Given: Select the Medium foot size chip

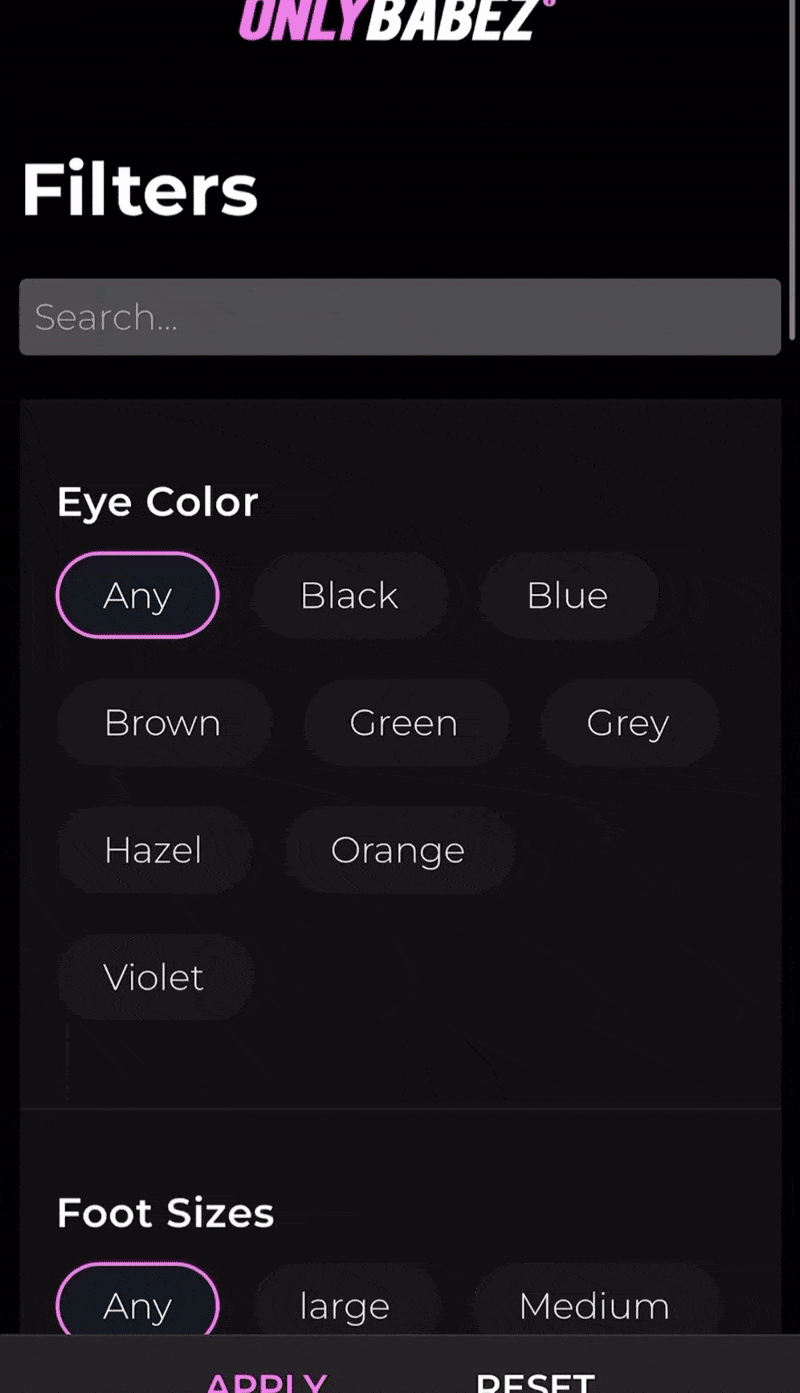Looking at the screenshot, I should [x=594, y=1305].
